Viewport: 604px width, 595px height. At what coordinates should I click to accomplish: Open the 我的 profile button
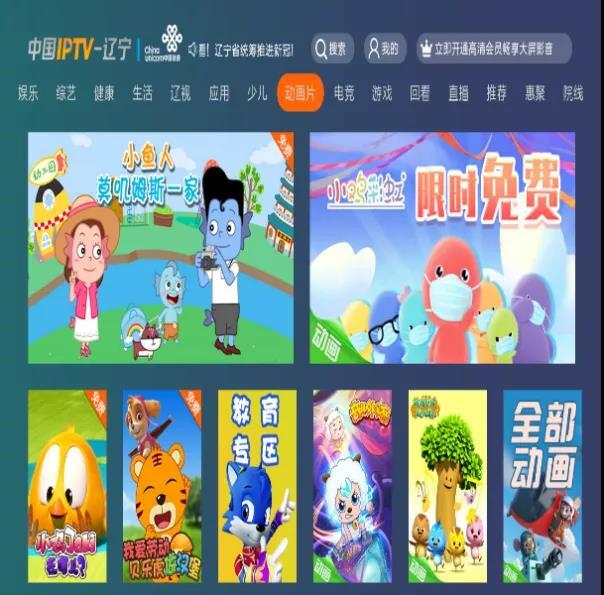click(384, 48)
